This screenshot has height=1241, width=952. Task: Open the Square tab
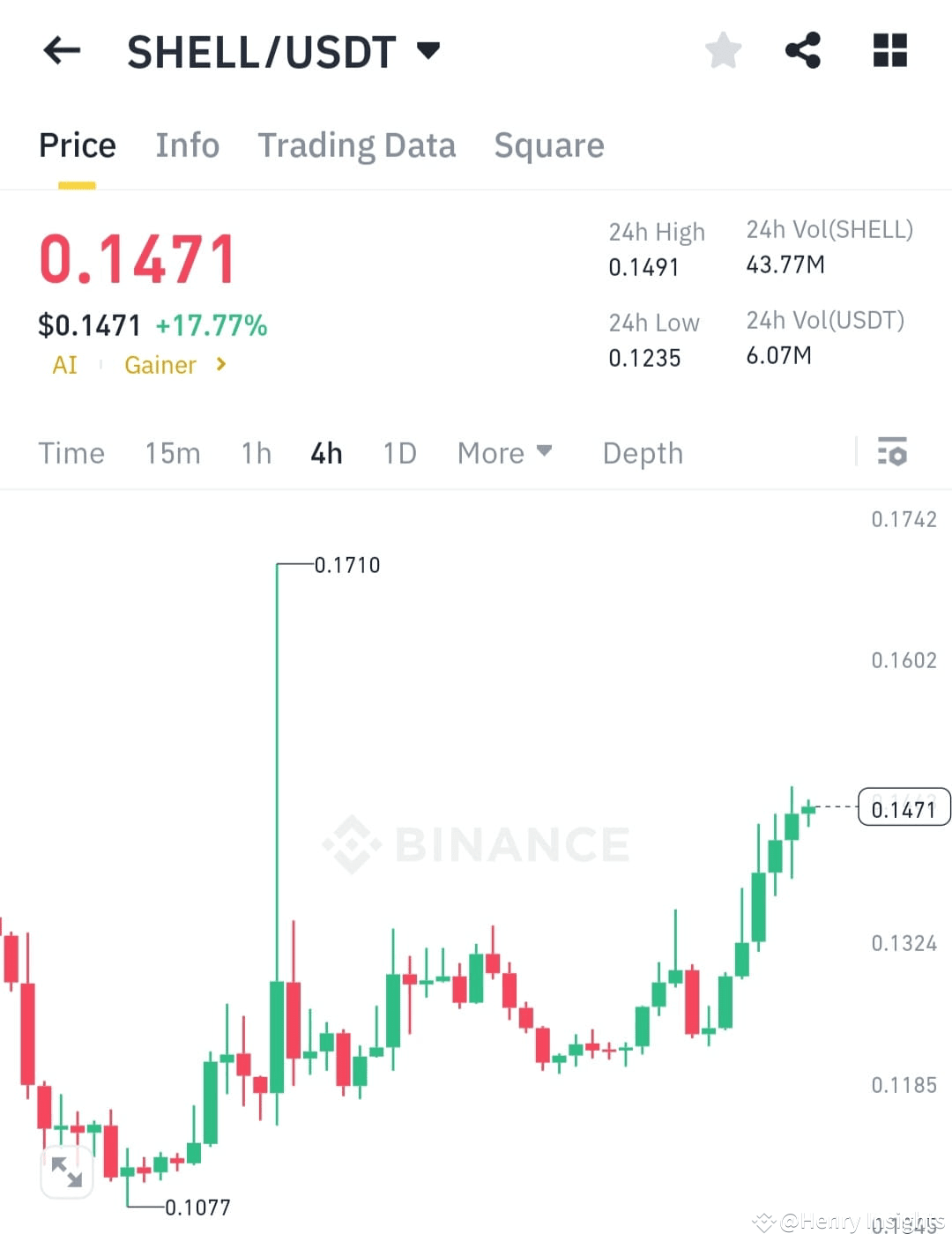point(548,145)
